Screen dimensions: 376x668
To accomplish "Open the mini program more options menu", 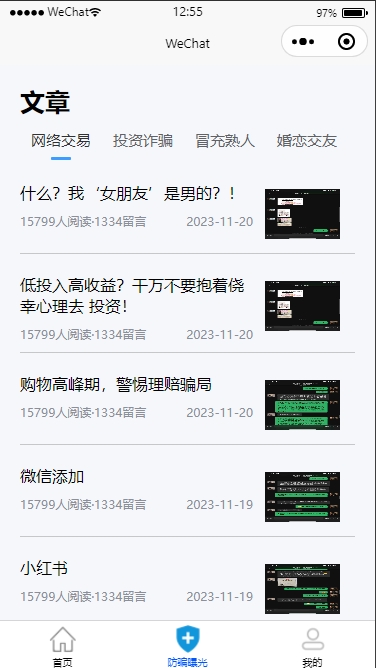I will click(303, 42).
